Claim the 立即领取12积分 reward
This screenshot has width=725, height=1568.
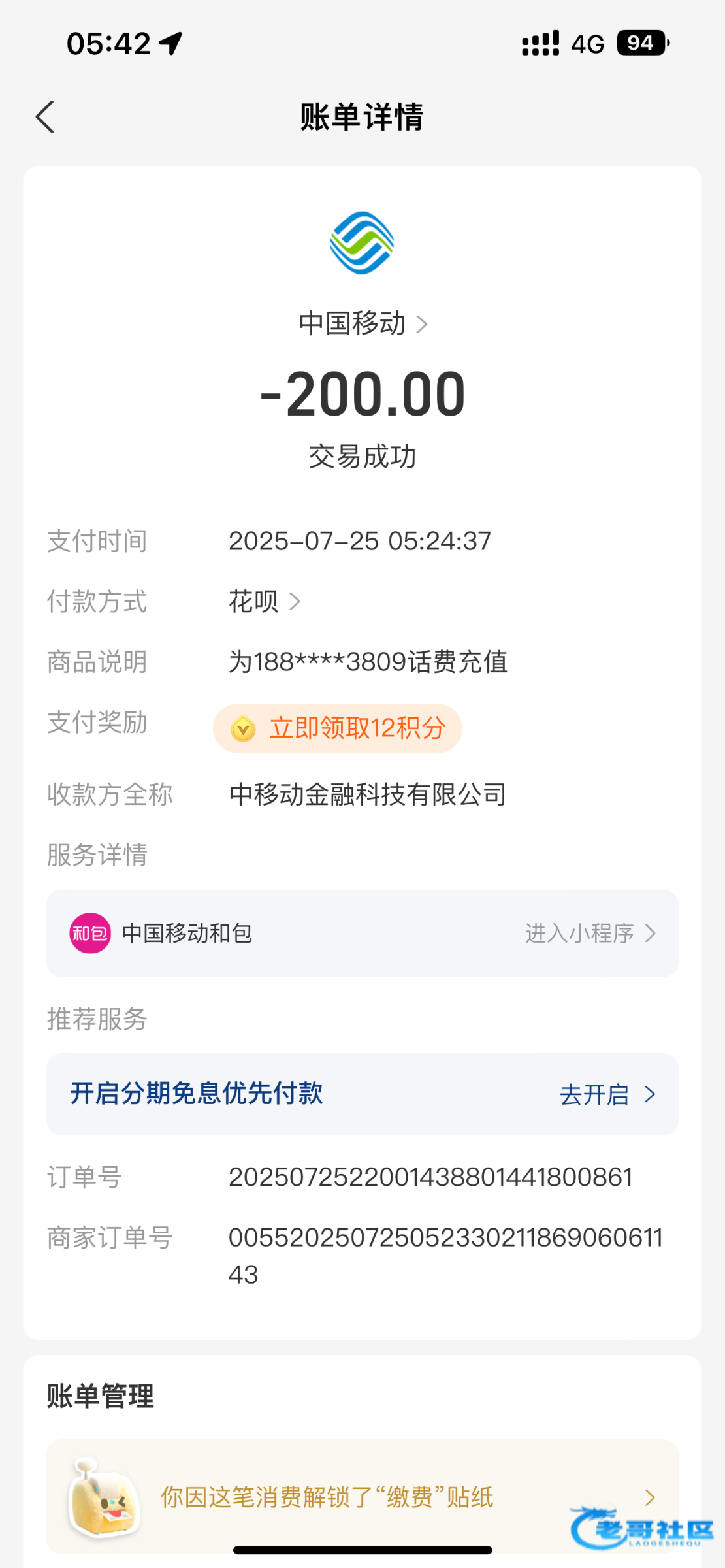pyautogui.click(x=338, y=728)
